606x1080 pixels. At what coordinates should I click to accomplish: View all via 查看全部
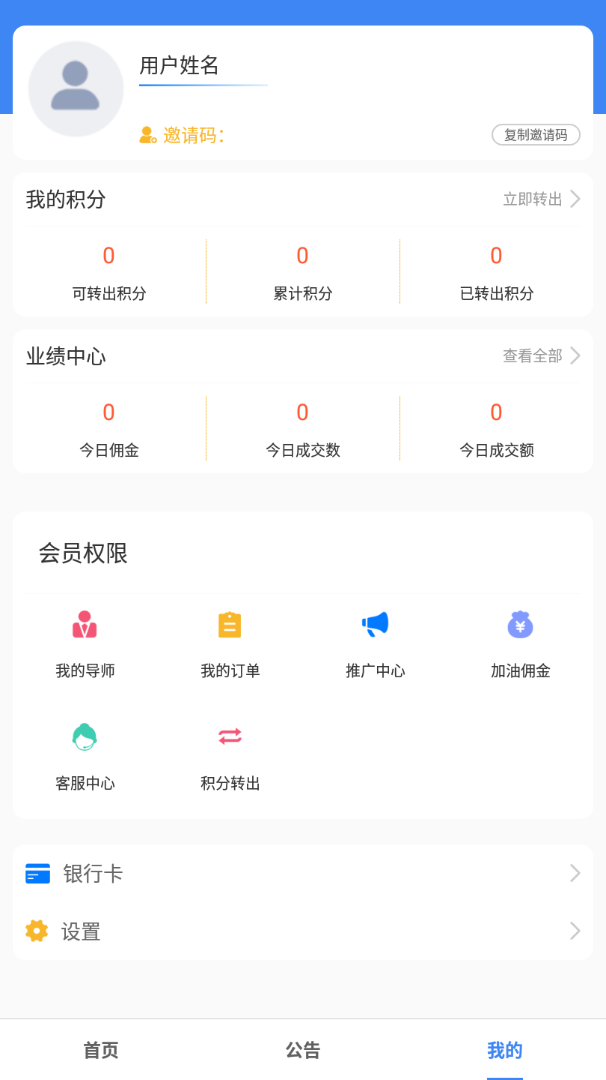[x=541, y=356]
